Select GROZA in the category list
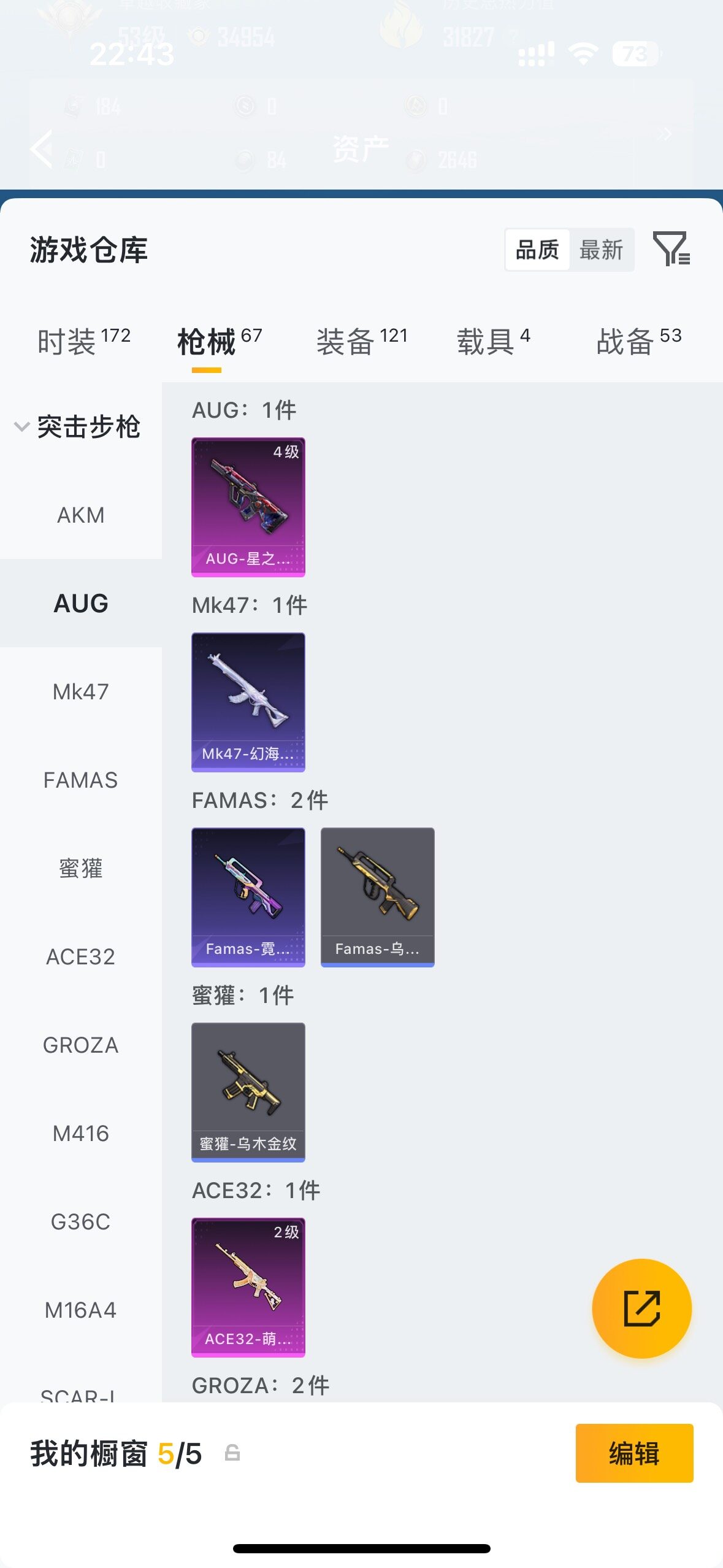723x1568 pixels. tap(80, 1045)
